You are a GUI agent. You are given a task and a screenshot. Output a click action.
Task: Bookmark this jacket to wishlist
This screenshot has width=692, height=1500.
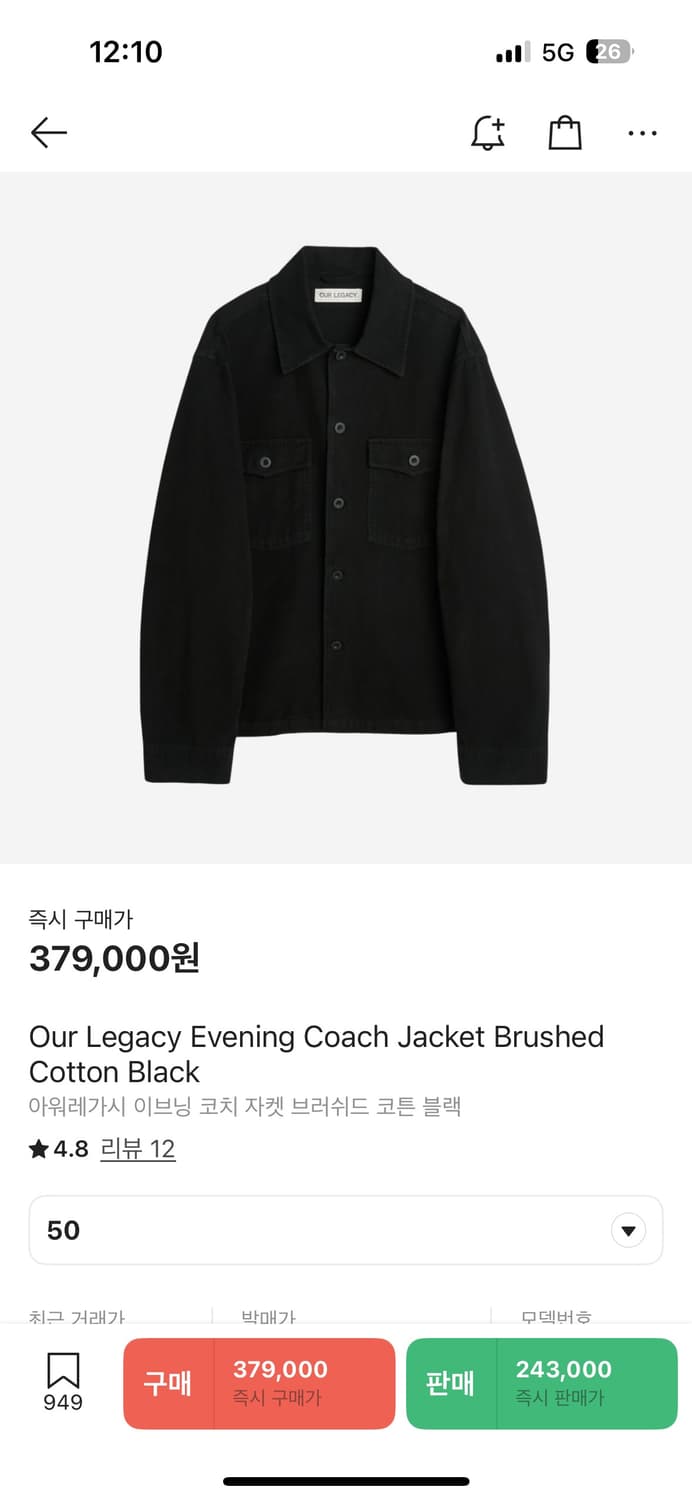pos(63,1381)
